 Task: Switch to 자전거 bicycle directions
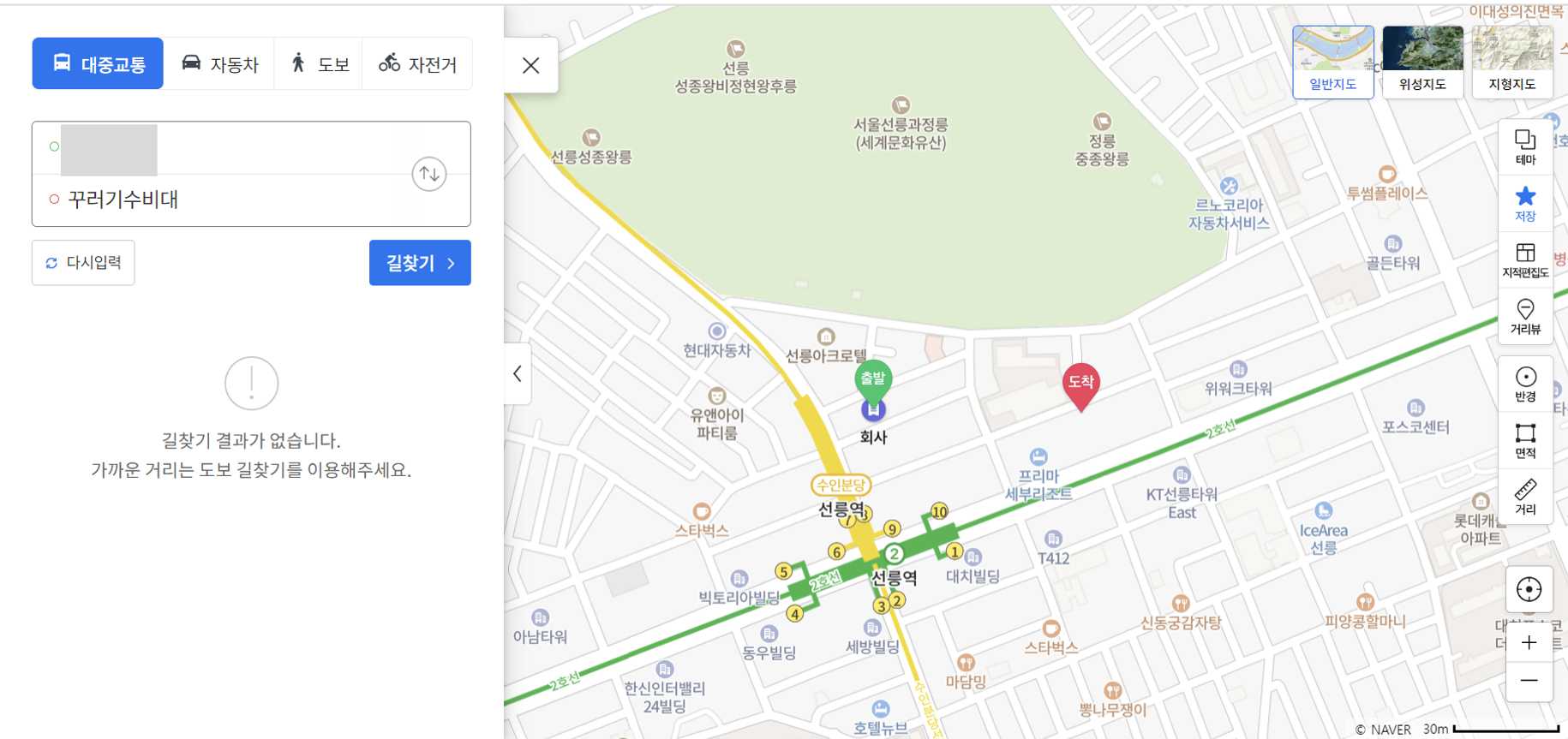pyautogui.click(x=417, y=63)
